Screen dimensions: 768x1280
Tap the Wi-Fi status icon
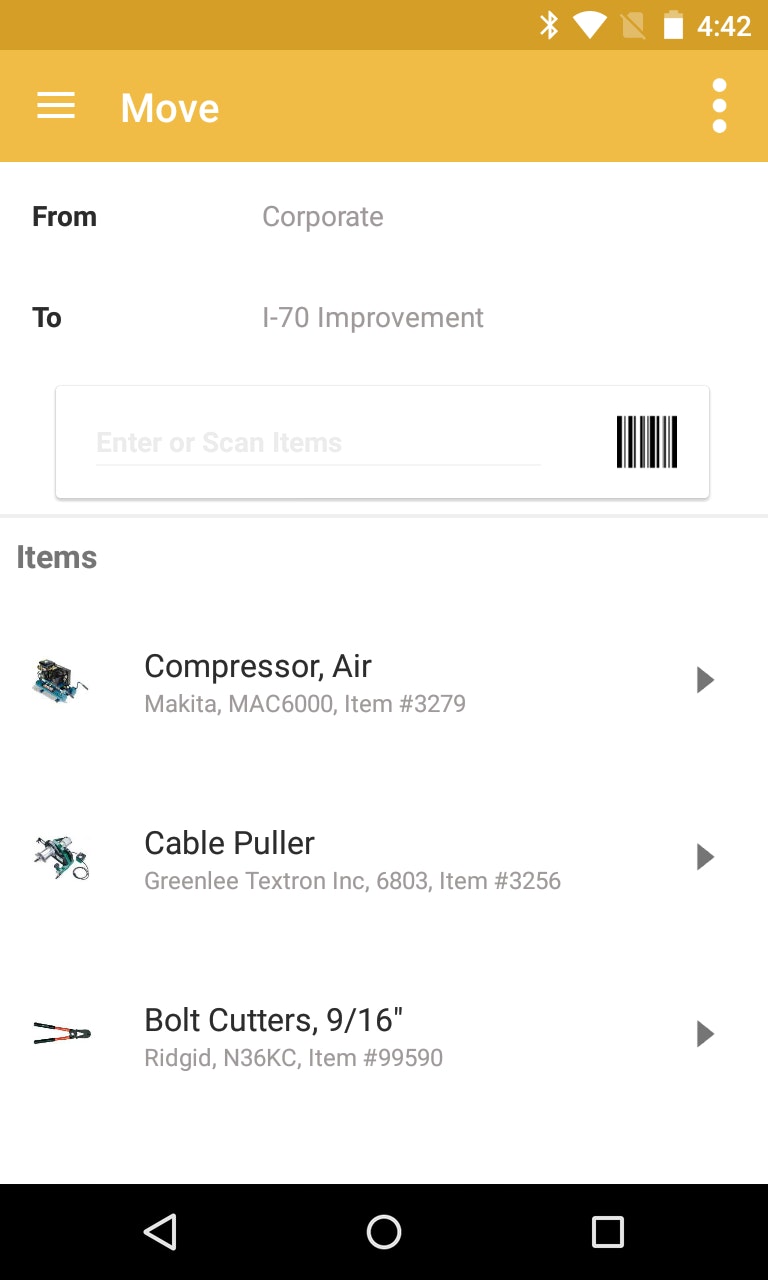pyautogui.click(x=590, y=25)
